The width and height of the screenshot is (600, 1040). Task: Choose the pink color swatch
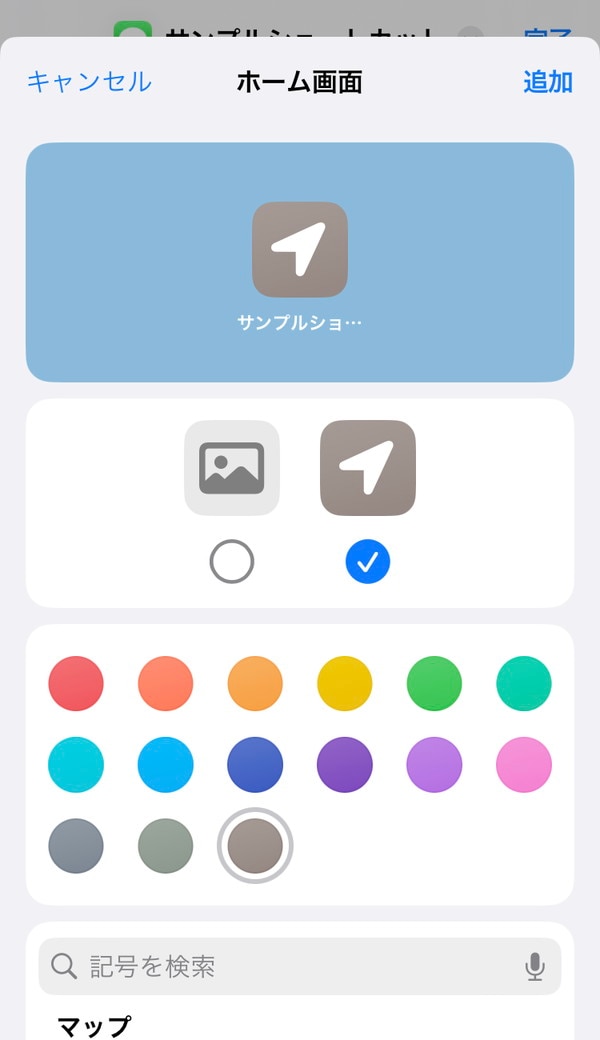click(x=524, y=765)
